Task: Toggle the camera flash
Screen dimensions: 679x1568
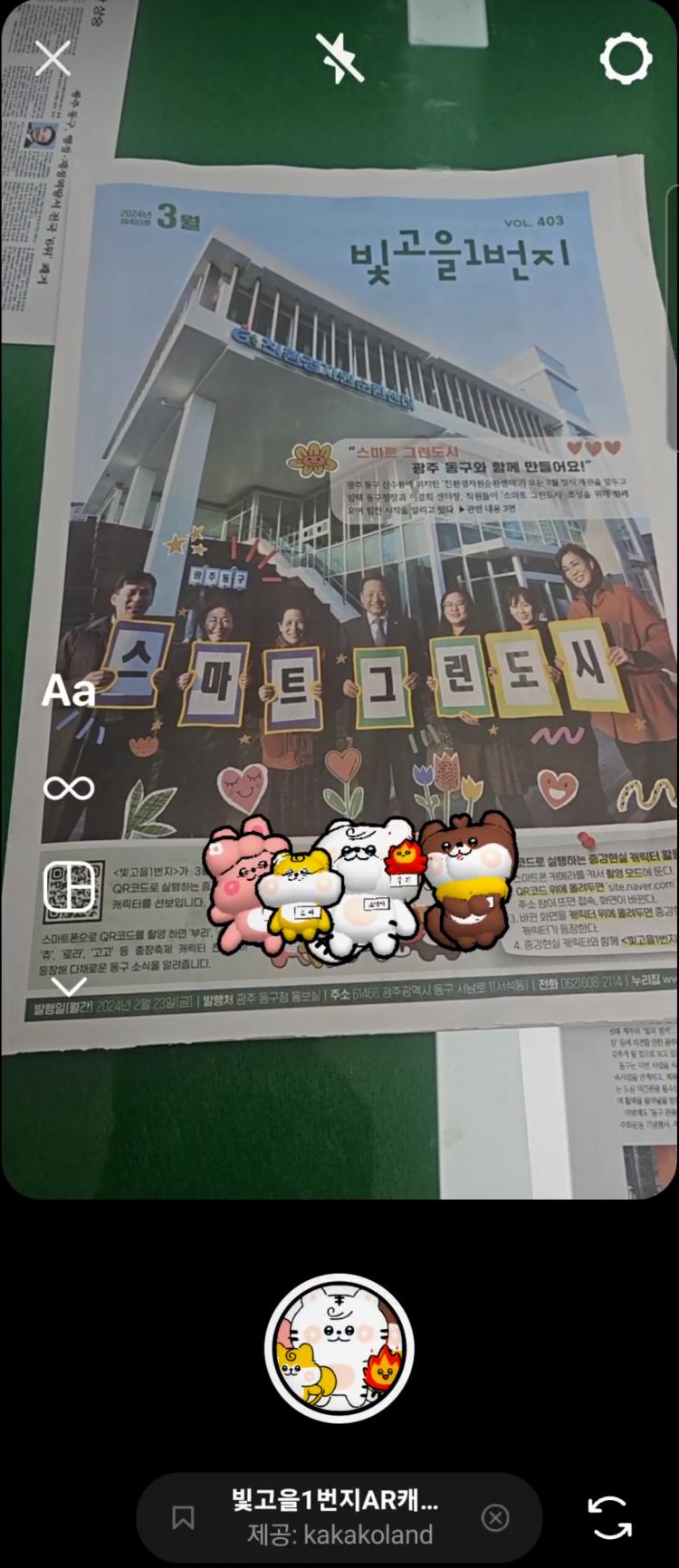Action: (x=339, y=59)
